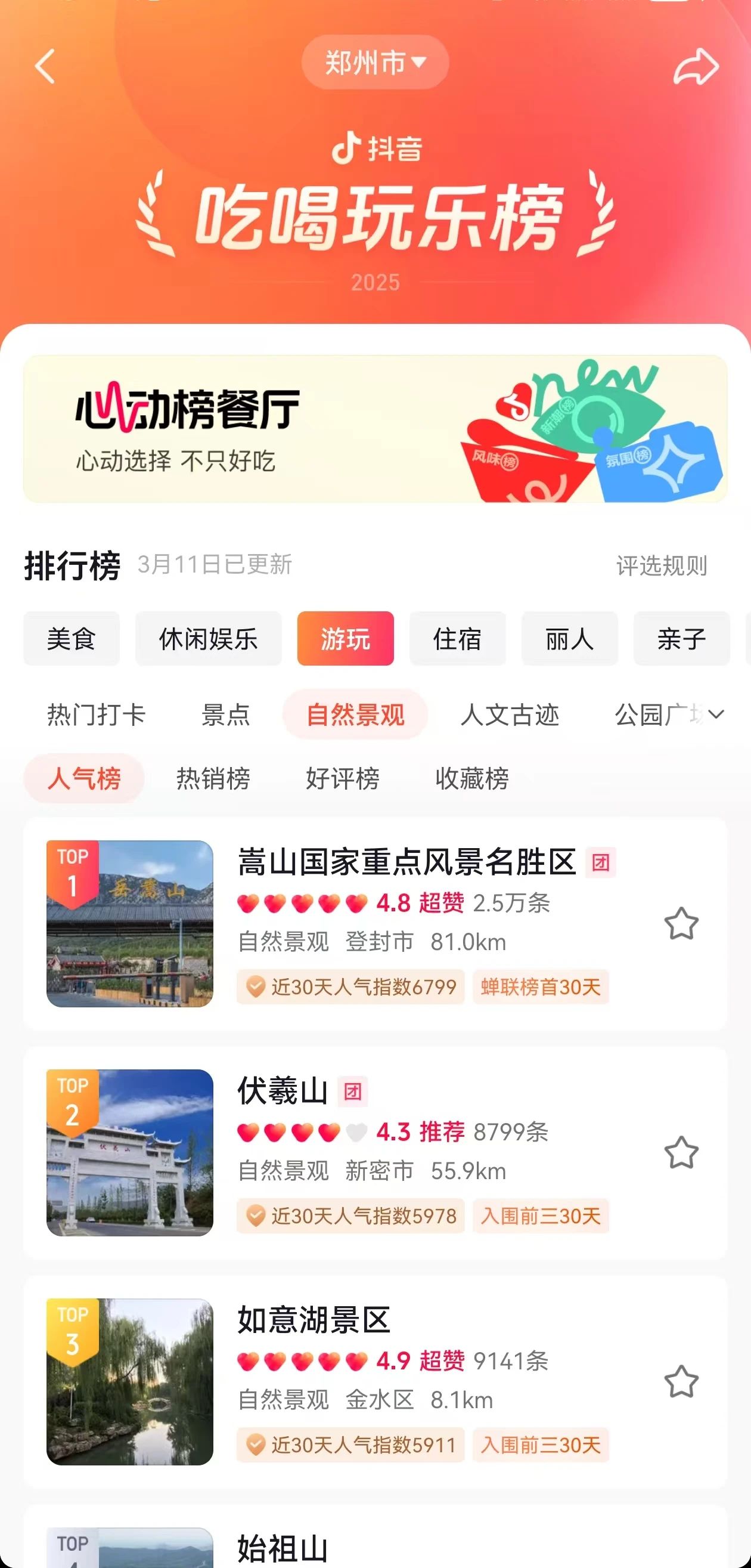This screenshot has height=1568, width=751.
Task: Select the 休闲娱乐 category
Action: [x=208, y=639]
